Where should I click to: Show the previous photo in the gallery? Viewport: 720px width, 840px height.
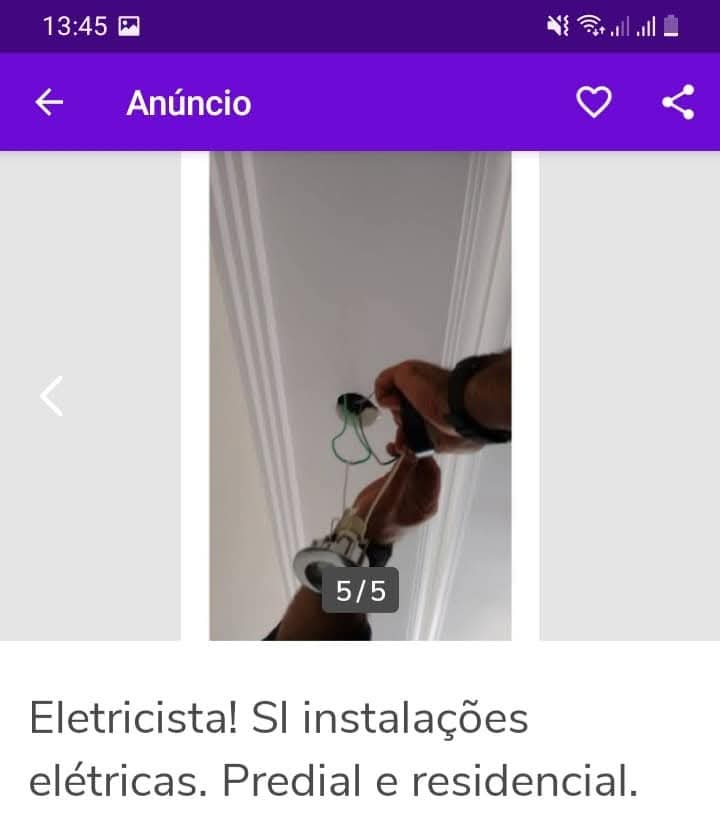click(x=51, y=396)
